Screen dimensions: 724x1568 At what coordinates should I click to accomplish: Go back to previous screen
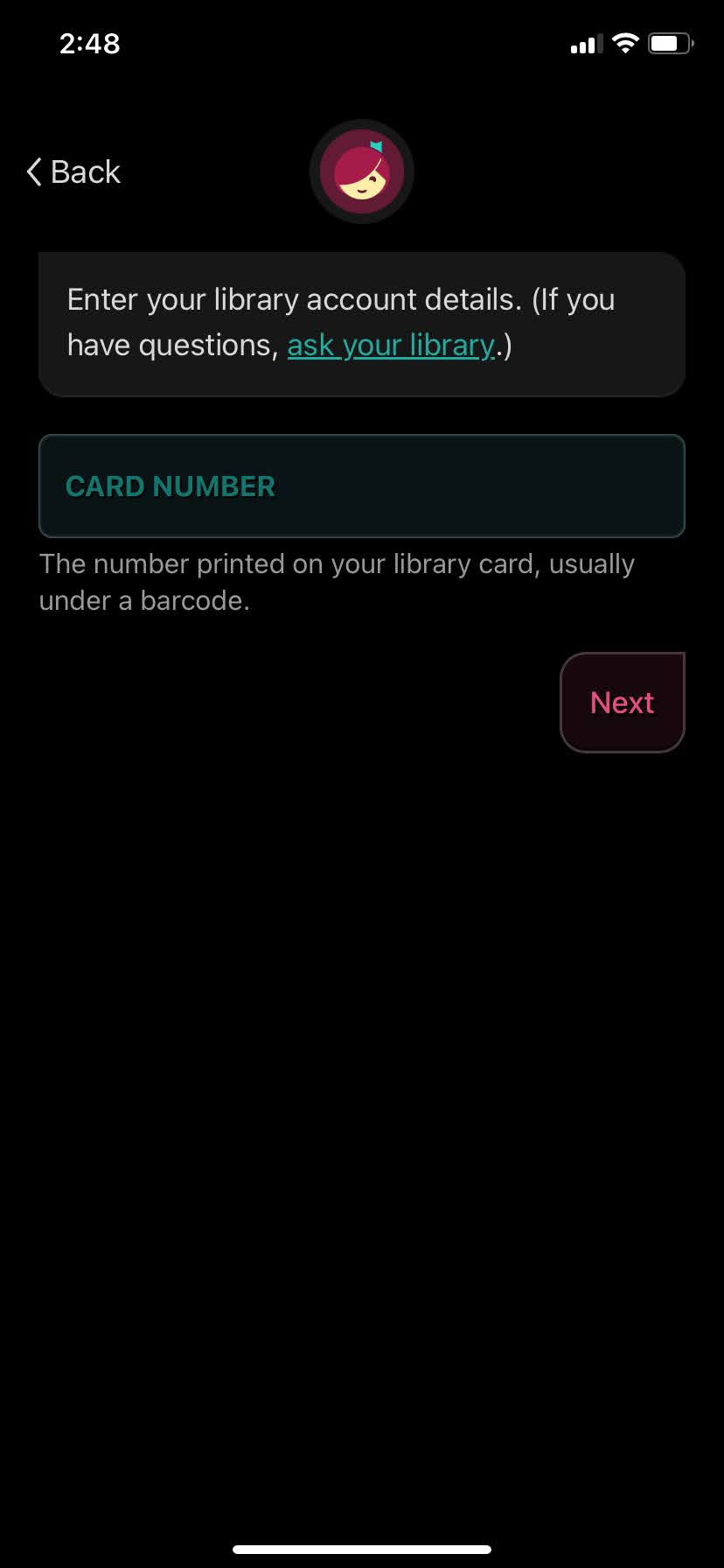(73, 172)
